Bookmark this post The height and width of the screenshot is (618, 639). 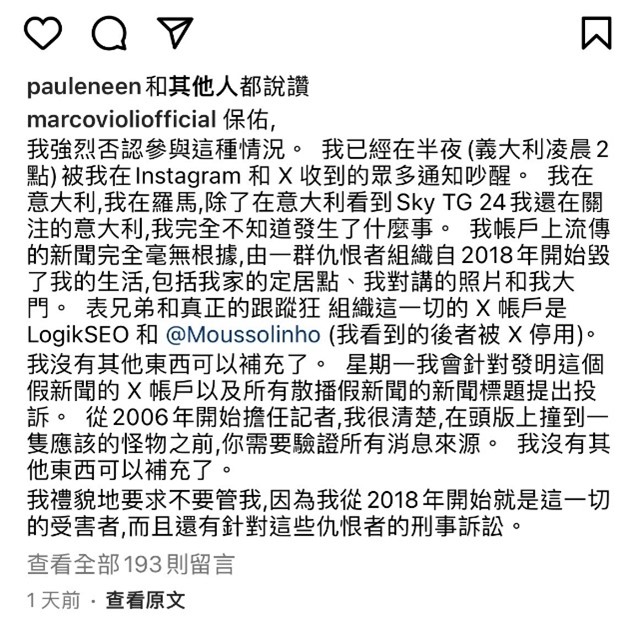pyautogui.click(x=596, y=33)
